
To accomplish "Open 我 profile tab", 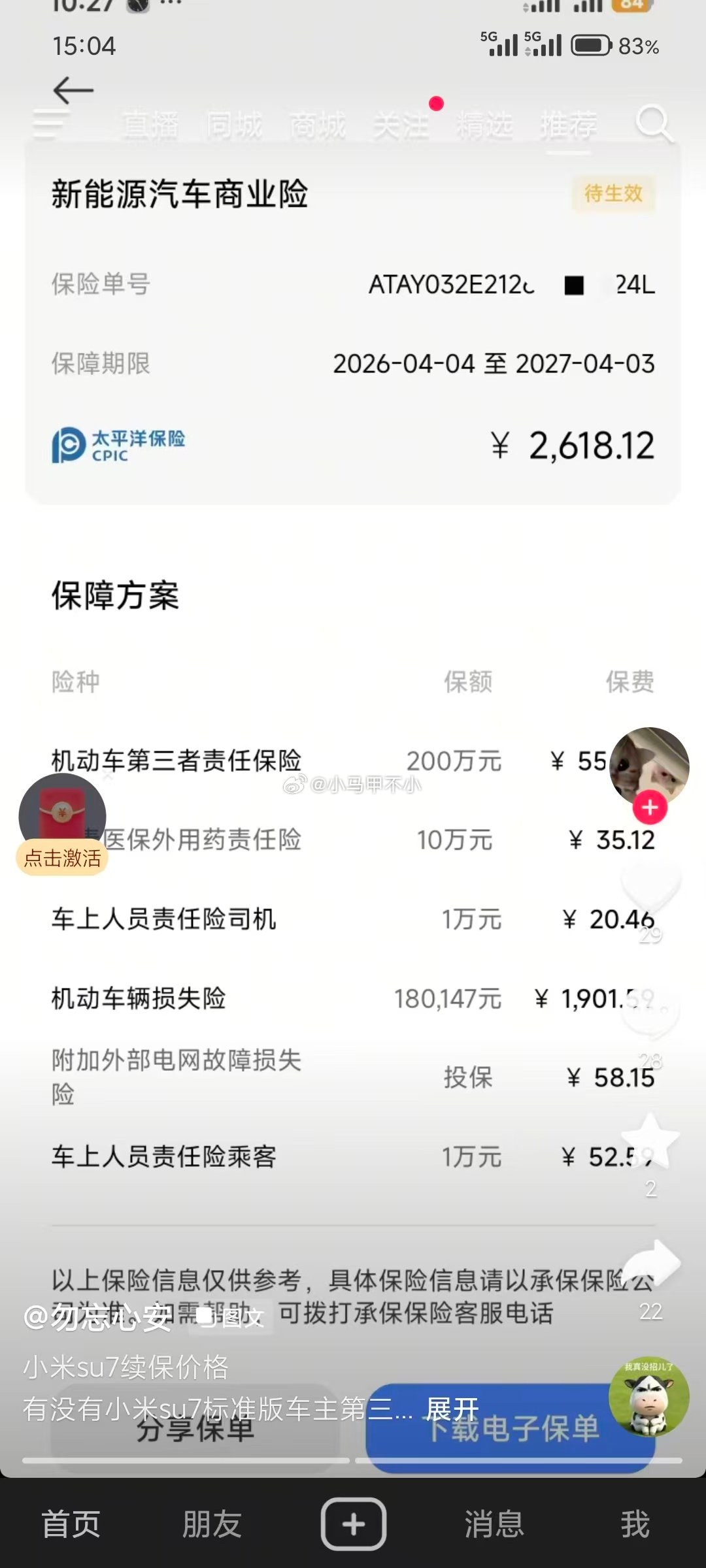I will (635, 1524).
